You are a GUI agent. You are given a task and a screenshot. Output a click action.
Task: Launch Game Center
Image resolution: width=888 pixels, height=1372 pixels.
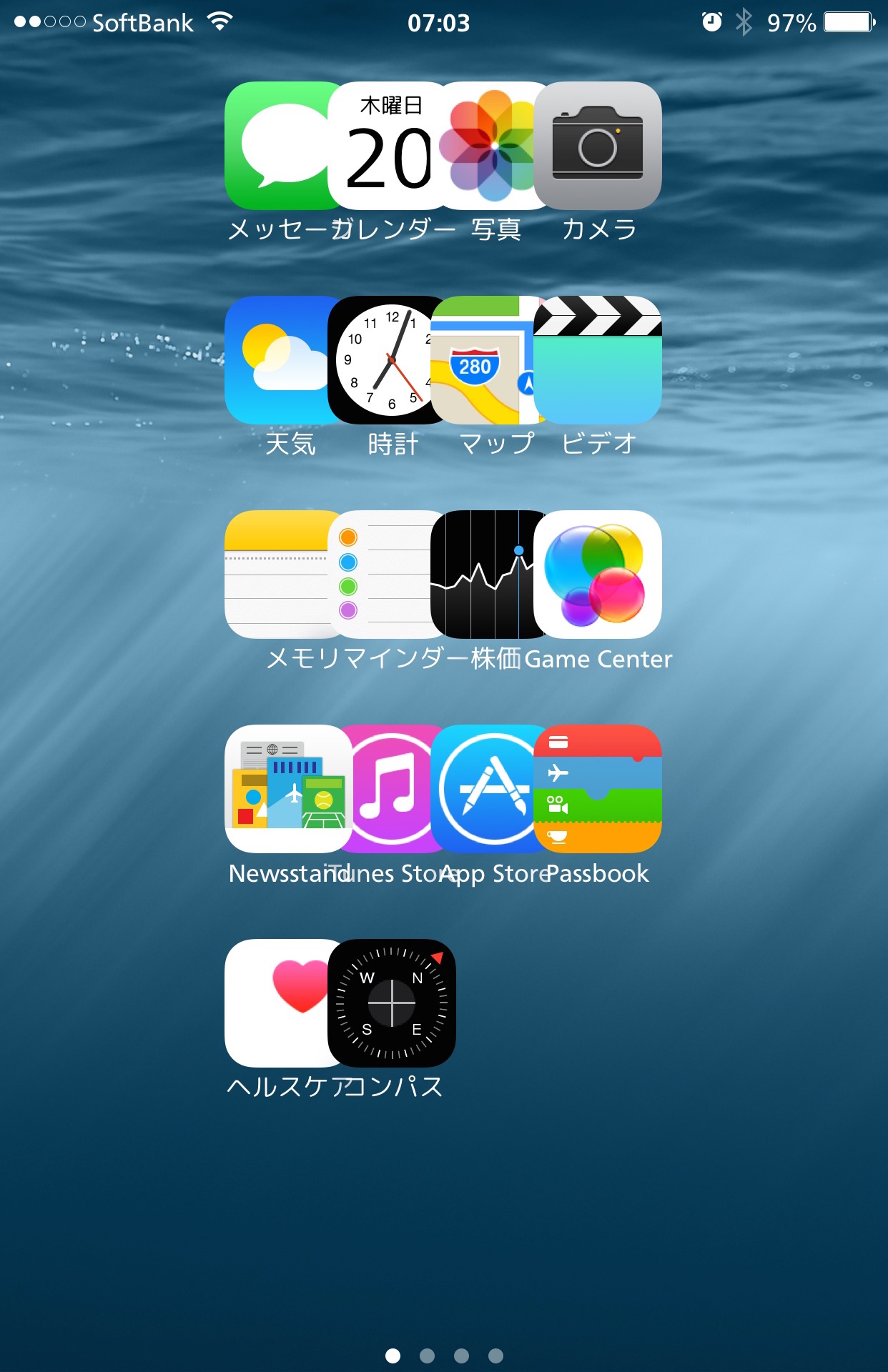pos(598,575)
